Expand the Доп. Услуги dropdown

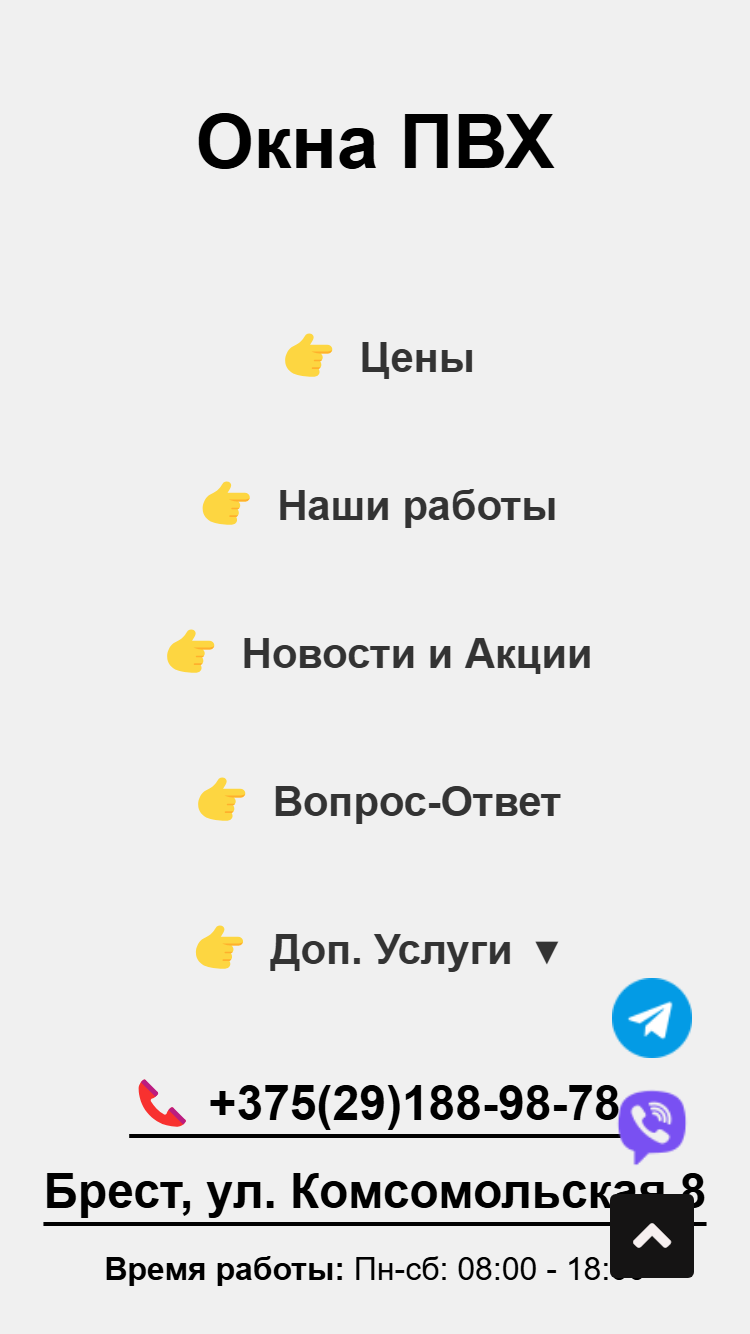(378, 950)
